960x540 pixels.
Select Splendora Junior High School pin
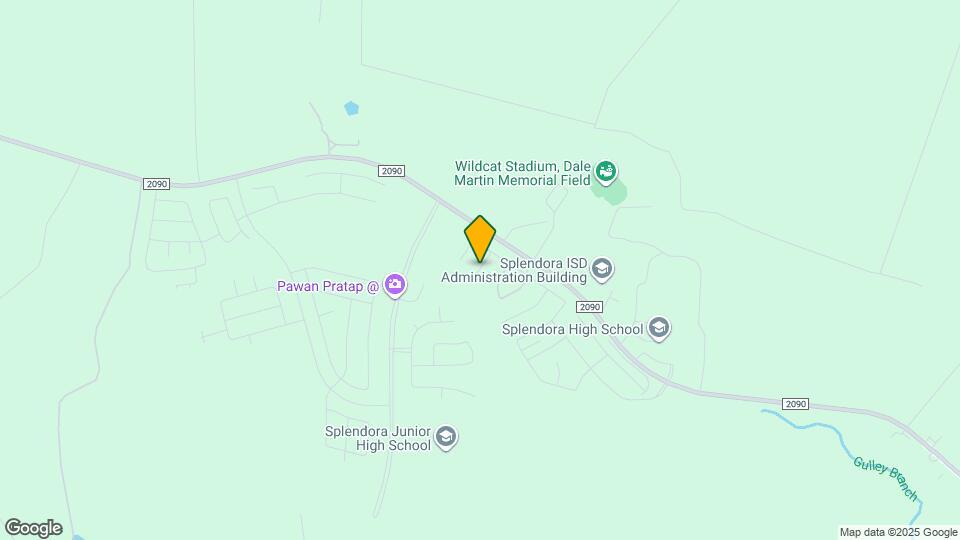coord(446,437)
